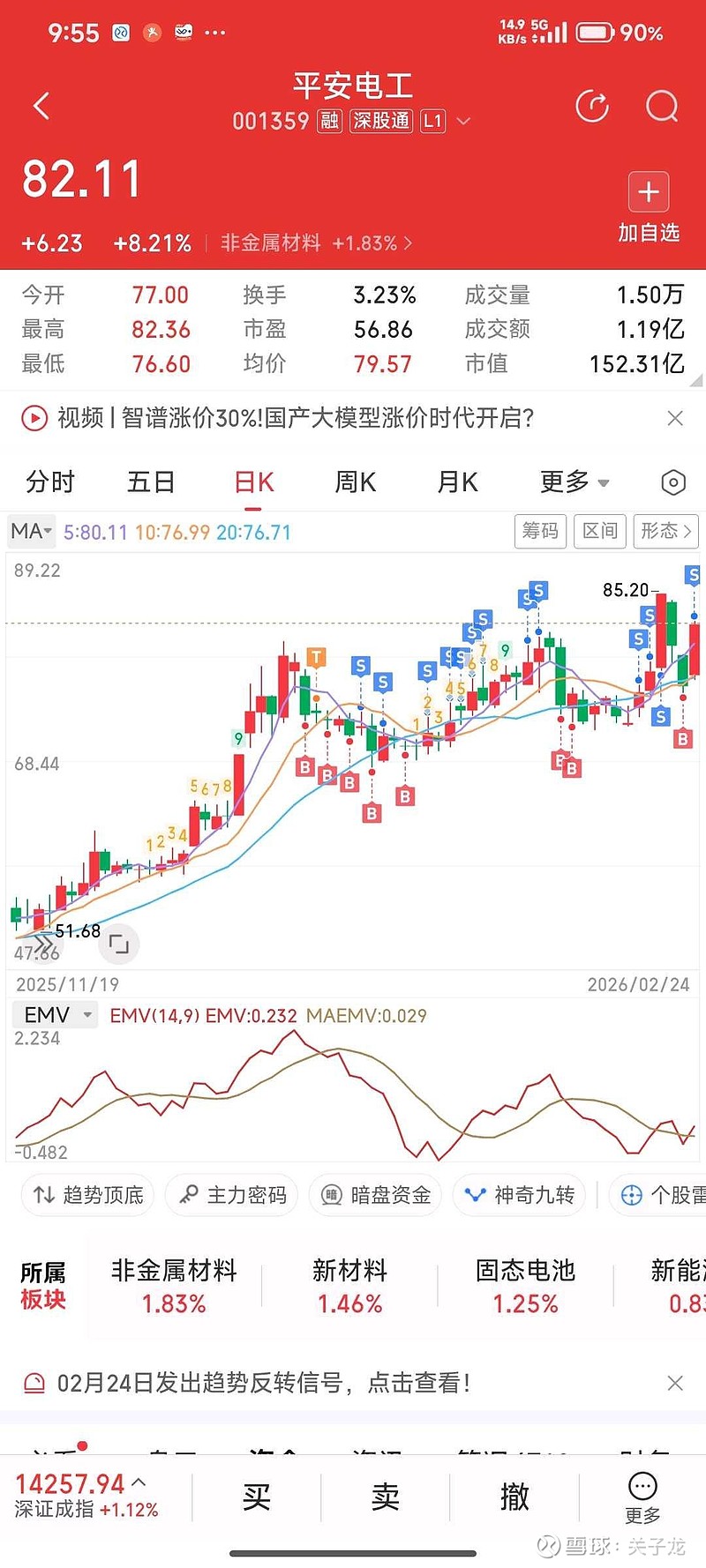
Task: Open the MA indicator dropdown
Action: [x=32, y=532]
